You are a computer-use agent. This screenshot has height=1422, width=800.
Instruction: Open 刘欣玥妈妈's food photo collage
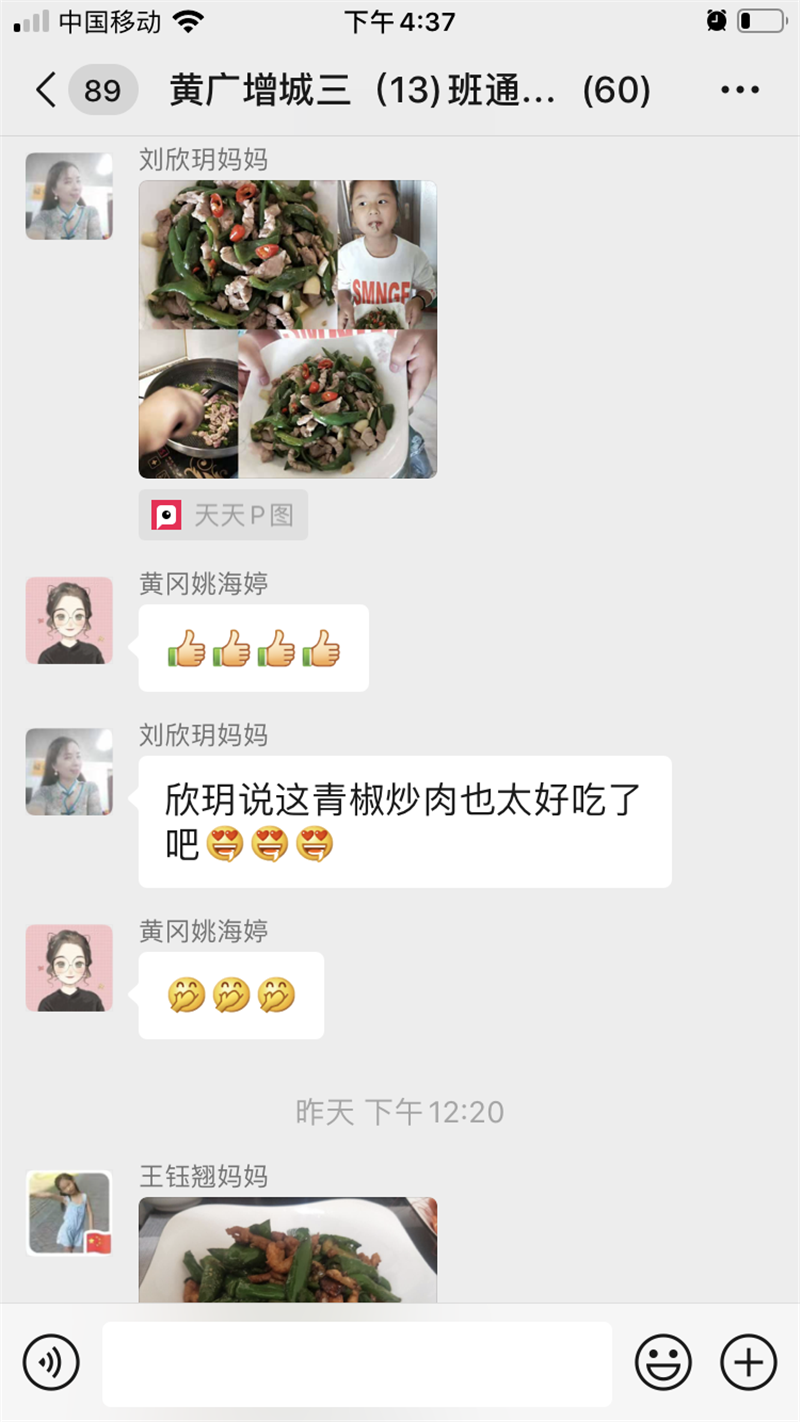pyautogui.click(x=288, y=329)
